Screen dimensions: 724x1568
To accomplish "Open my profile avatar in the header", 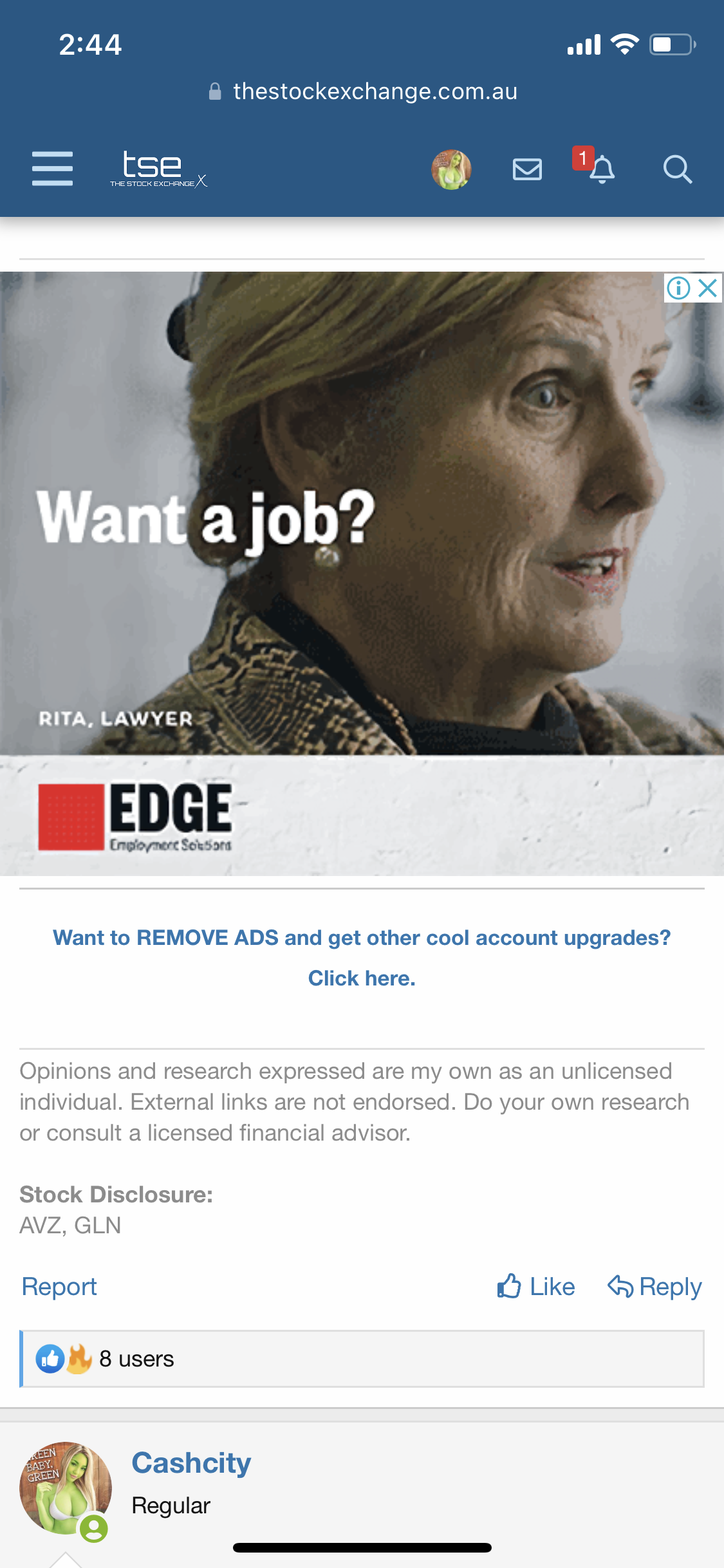I will pyautogui.click(x=451, y=169).
